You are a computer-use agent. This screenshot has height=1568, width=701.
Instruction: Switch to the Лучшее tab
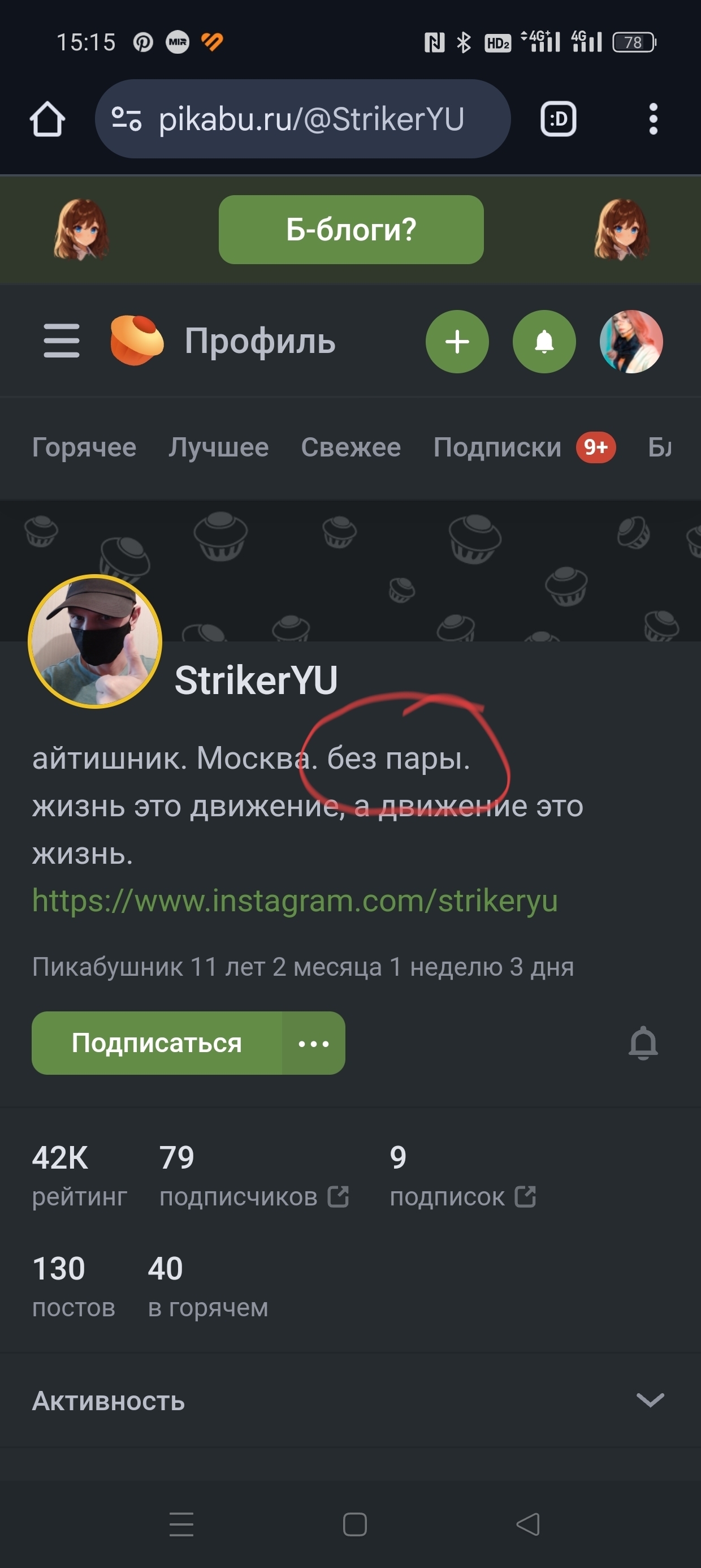tap(218, 447)
